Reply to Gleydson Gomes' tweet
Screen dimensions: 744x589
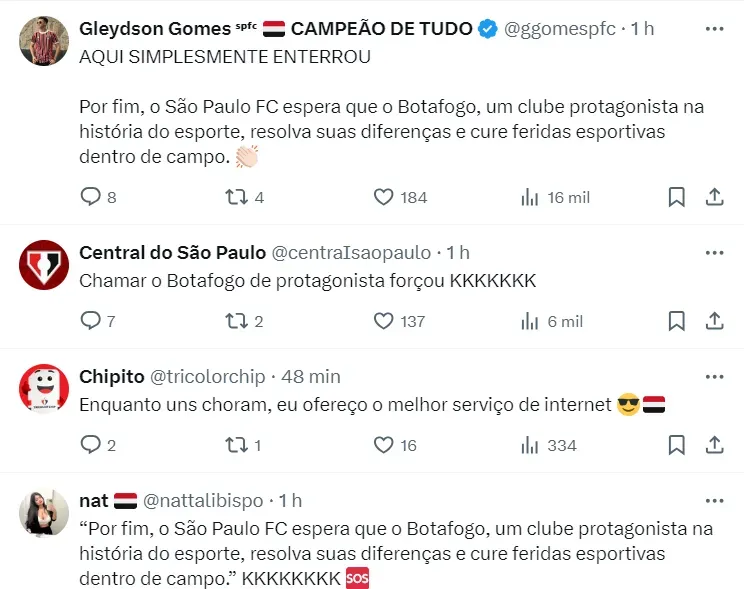click(91, 197)
